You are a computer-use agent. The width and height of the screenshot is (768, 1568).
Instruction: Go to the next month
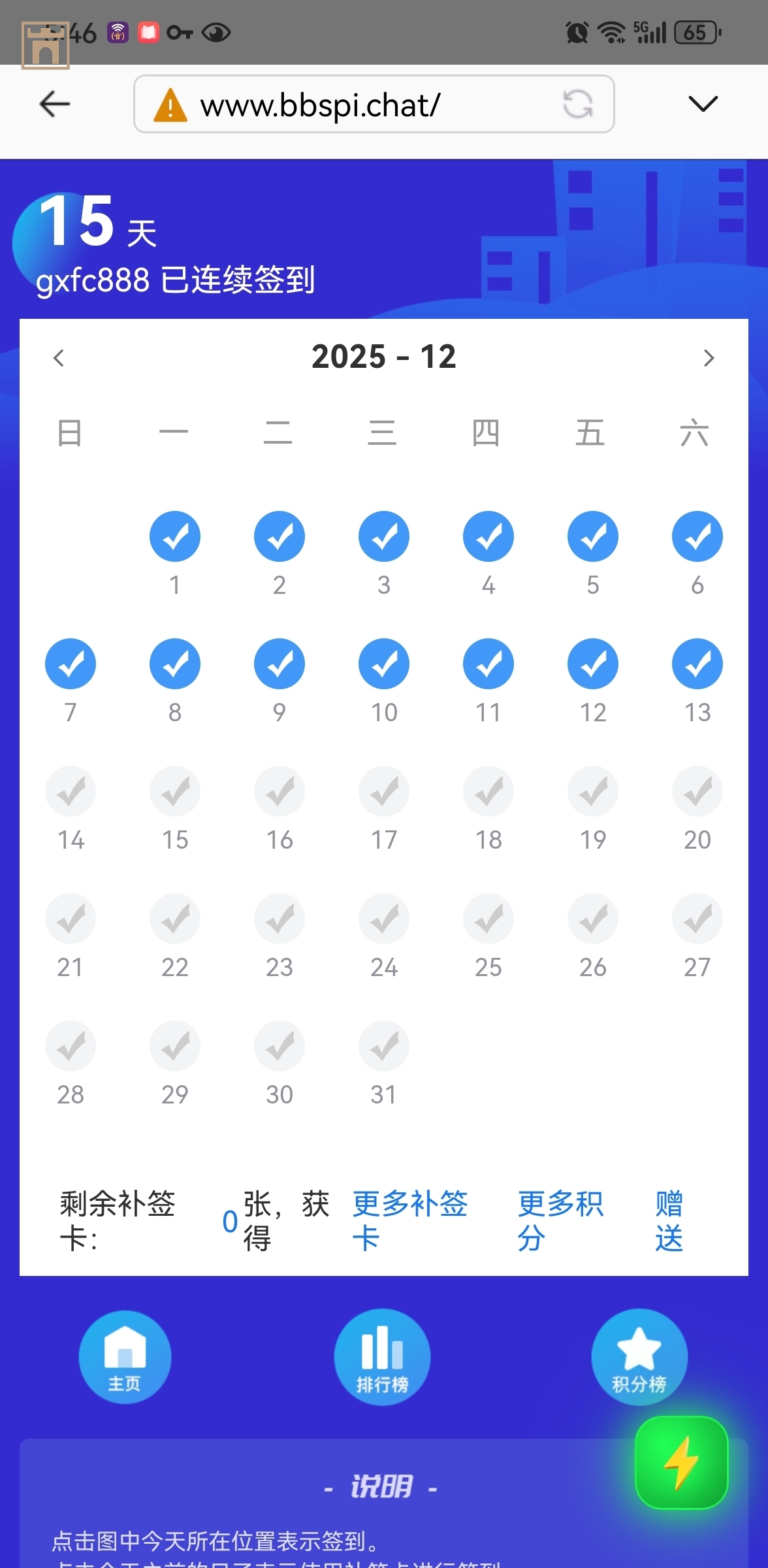coord(709,358)
